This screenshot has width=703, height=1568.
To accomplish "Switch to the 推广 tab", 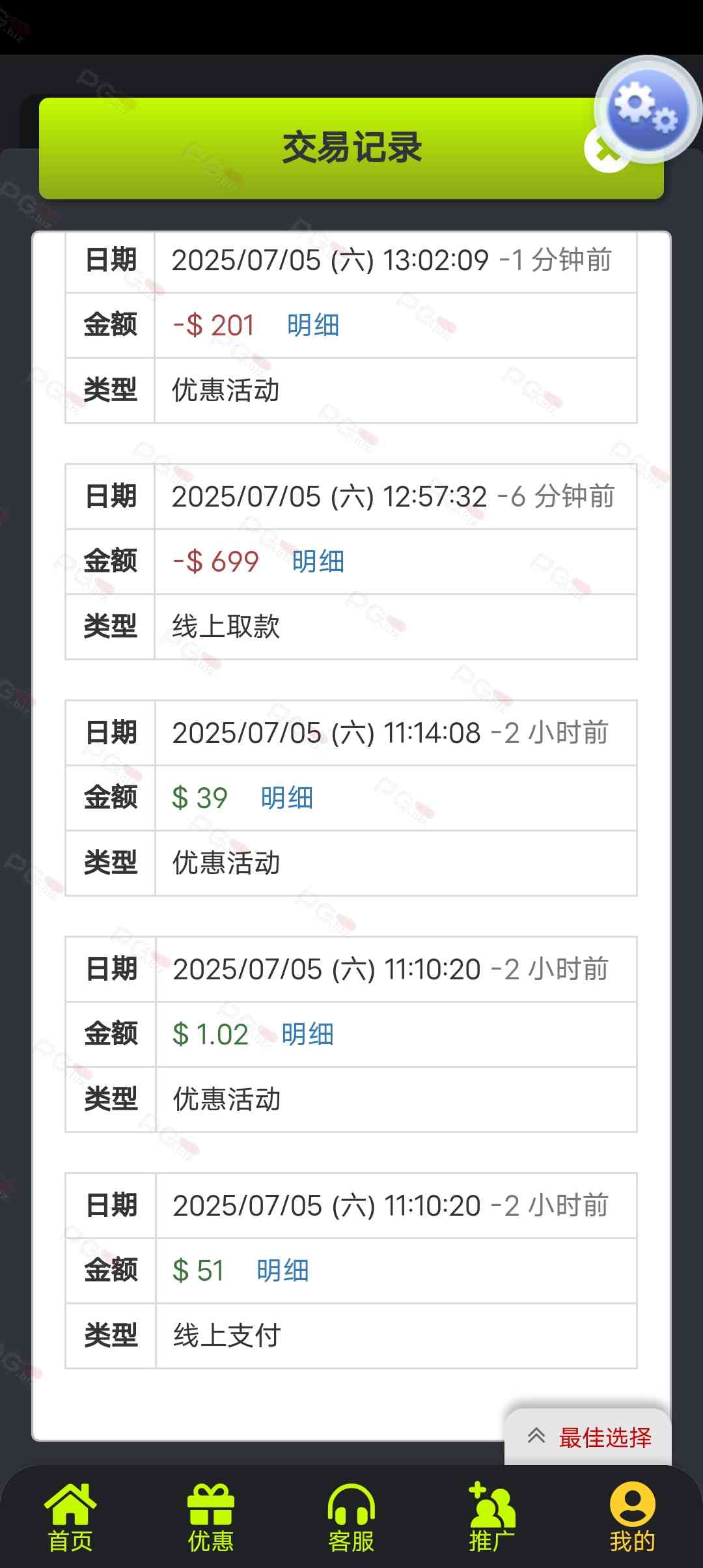I will click(492, 1517).
